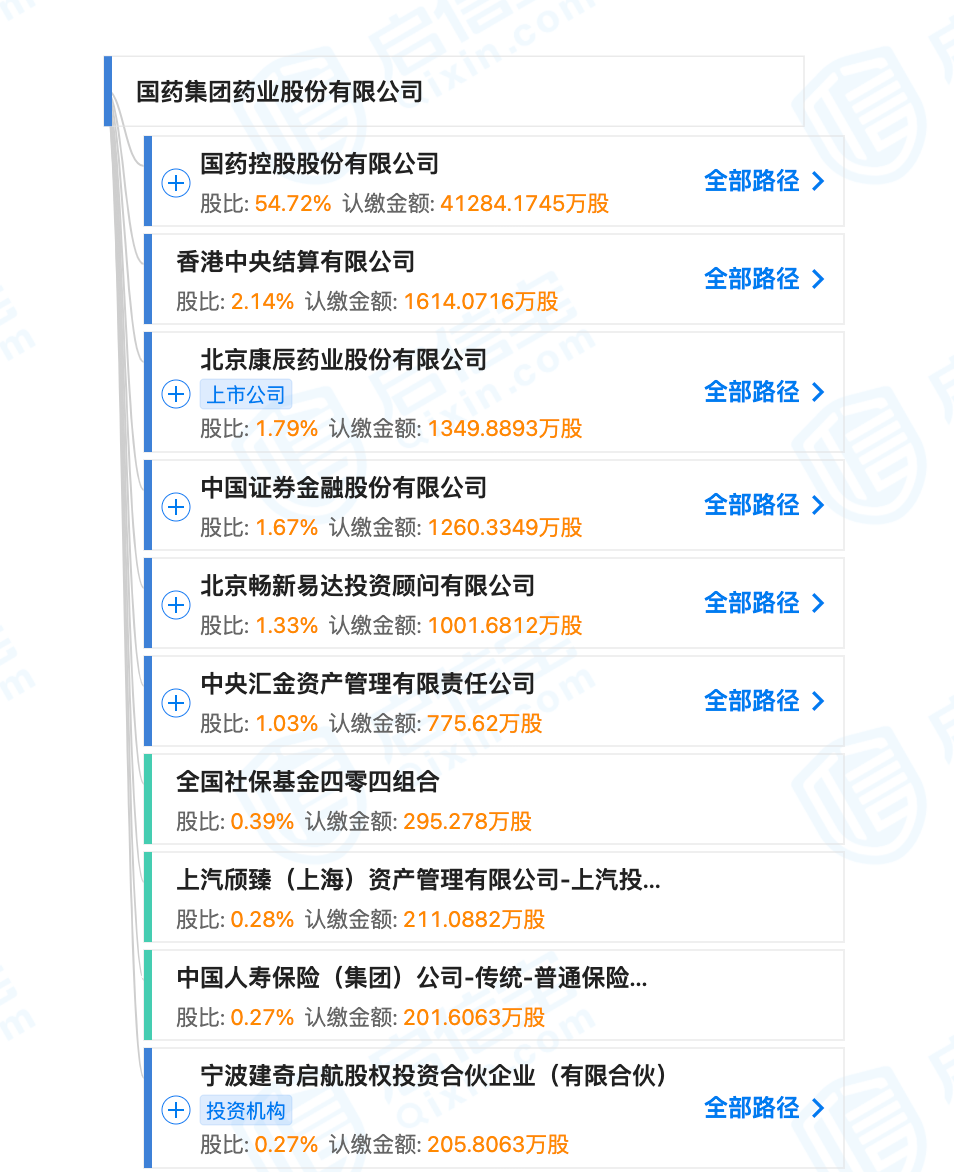View 全部路径 for 宁波建奇启航股权投资合伙企业
The image size is (954, 1172).
tap(765, 1108)
